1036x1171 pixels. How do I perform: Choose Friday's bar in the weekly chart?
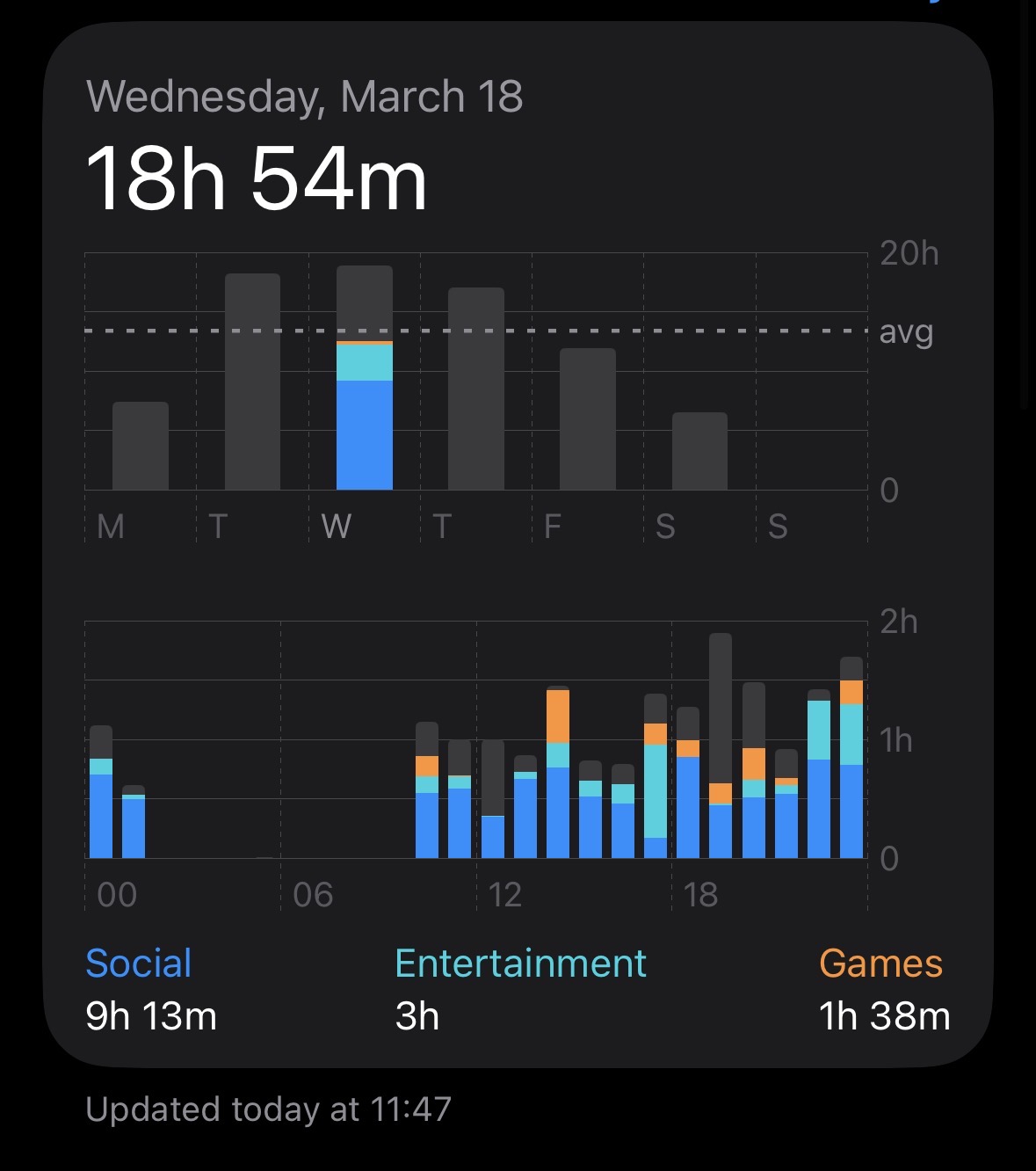[588, 419]
